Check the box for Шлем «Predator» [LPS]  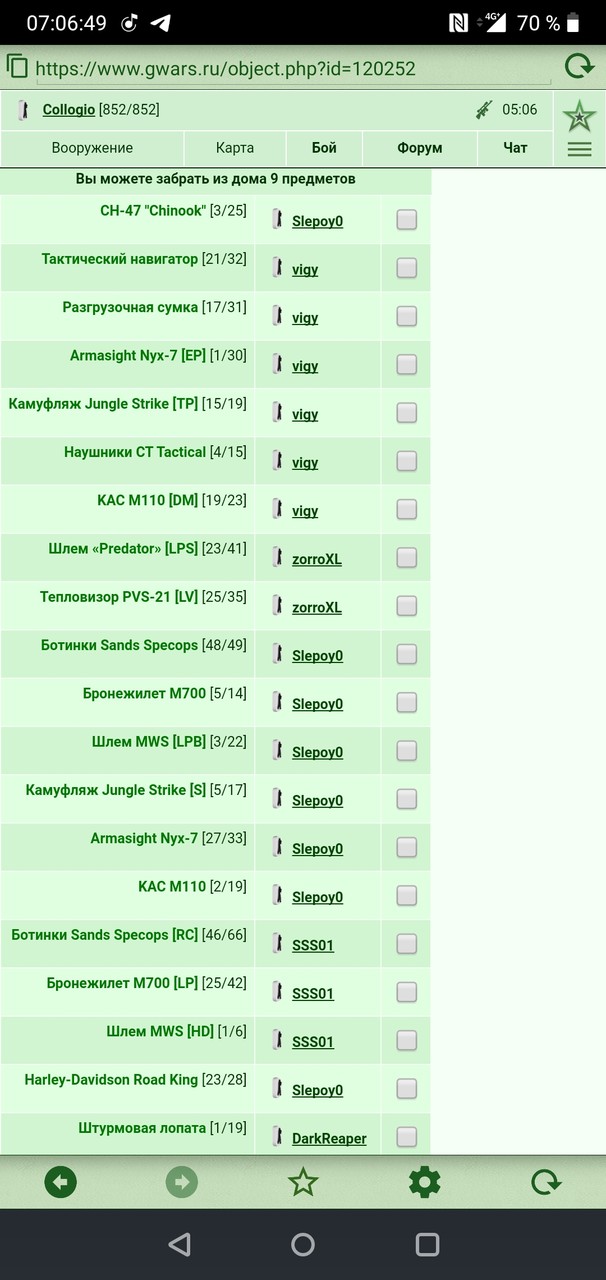point(407,558)
